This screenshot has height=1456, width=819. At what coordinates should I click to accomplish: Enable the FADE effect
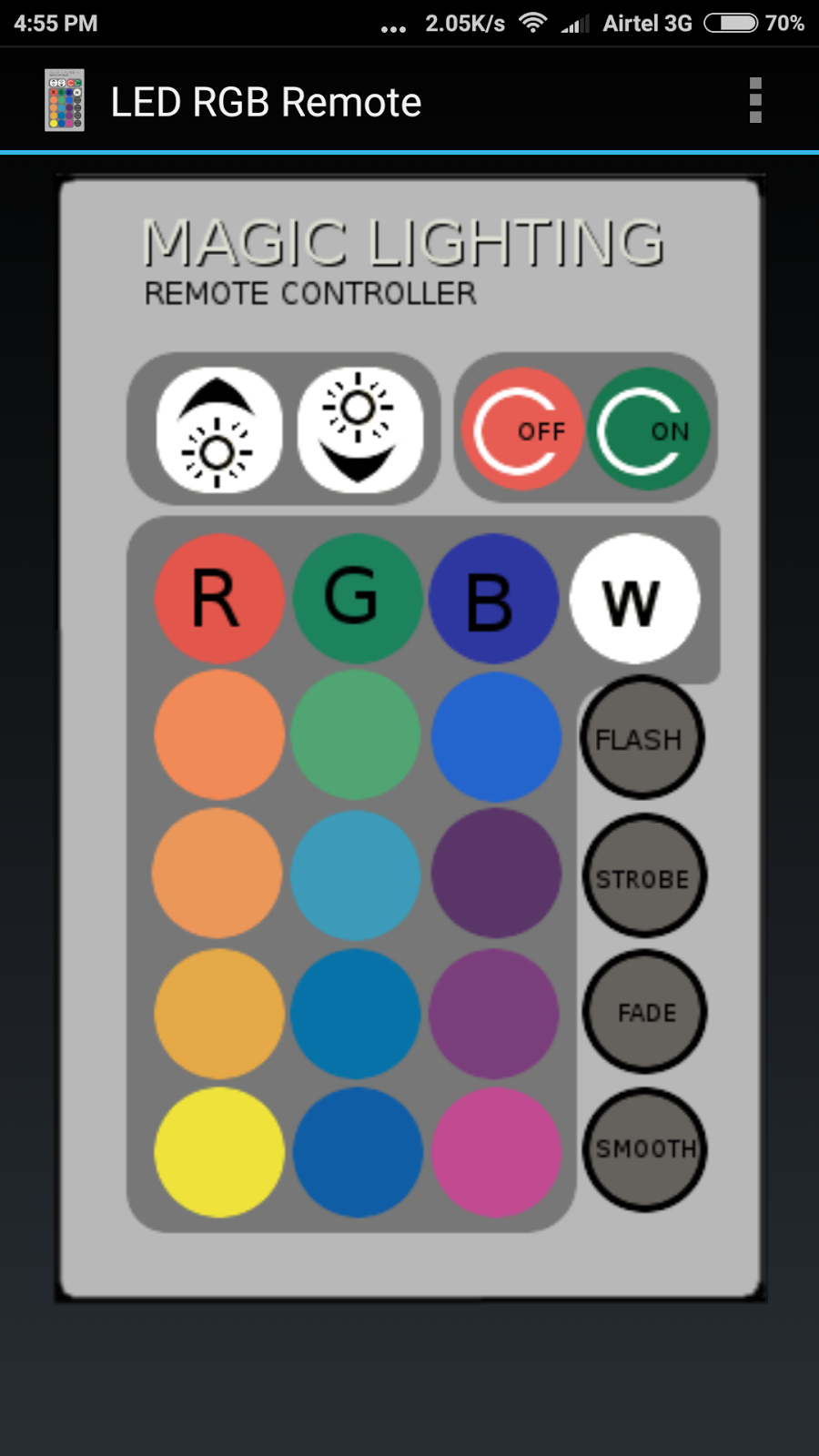pyautogui.click(x=645, y=1012)
